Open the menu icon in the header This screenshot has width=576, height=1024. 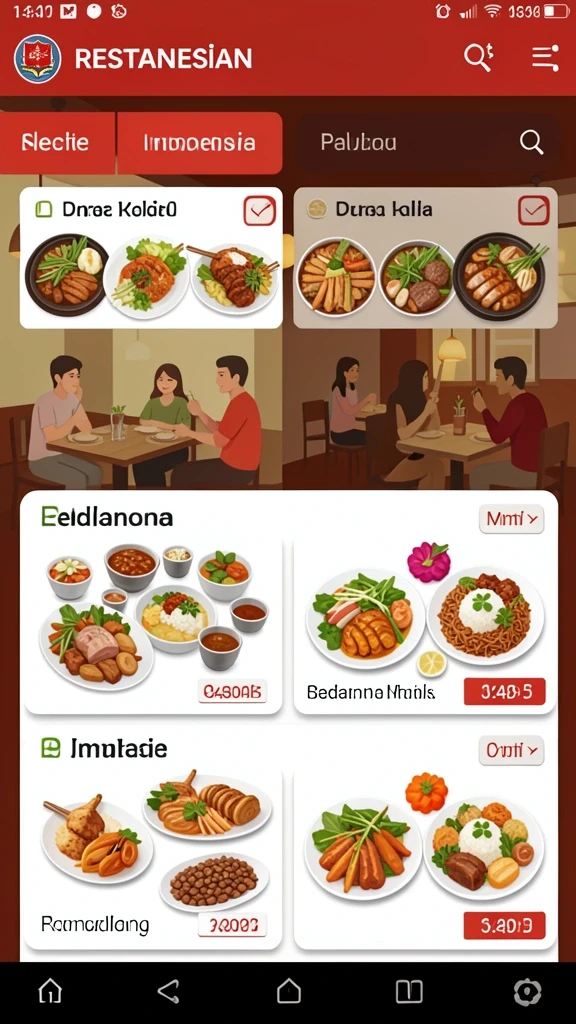(545, 57)
